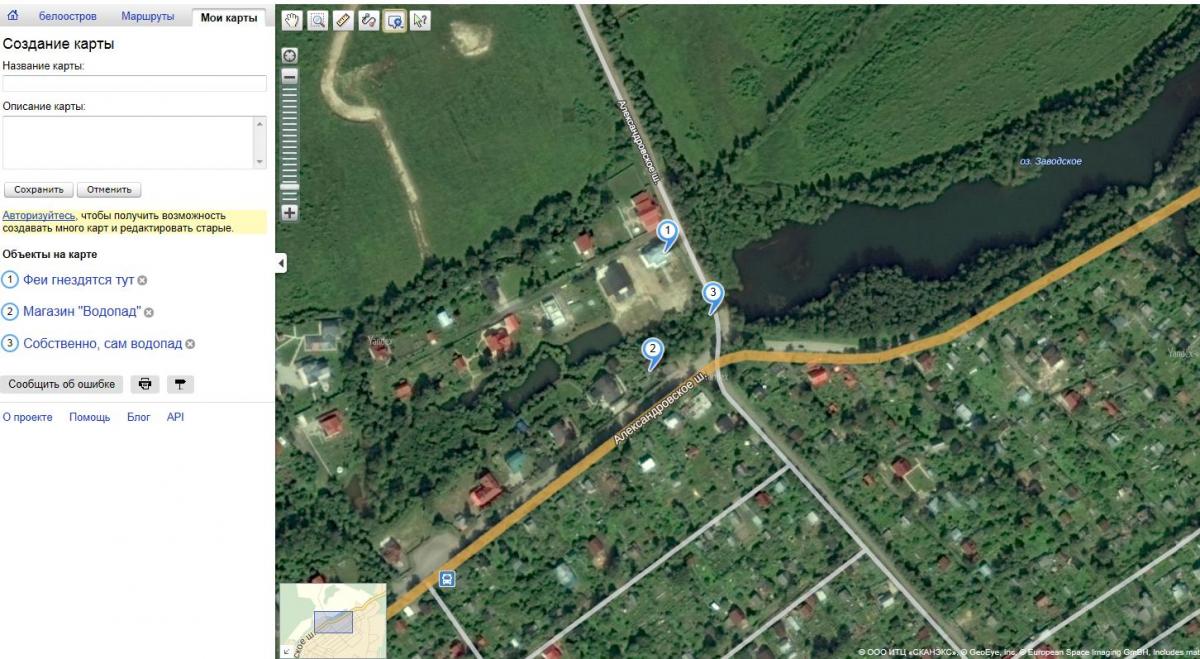Remove the Магазин "Водопад" object
This screenshot has width=1200, height=659.
coord(149,312)
